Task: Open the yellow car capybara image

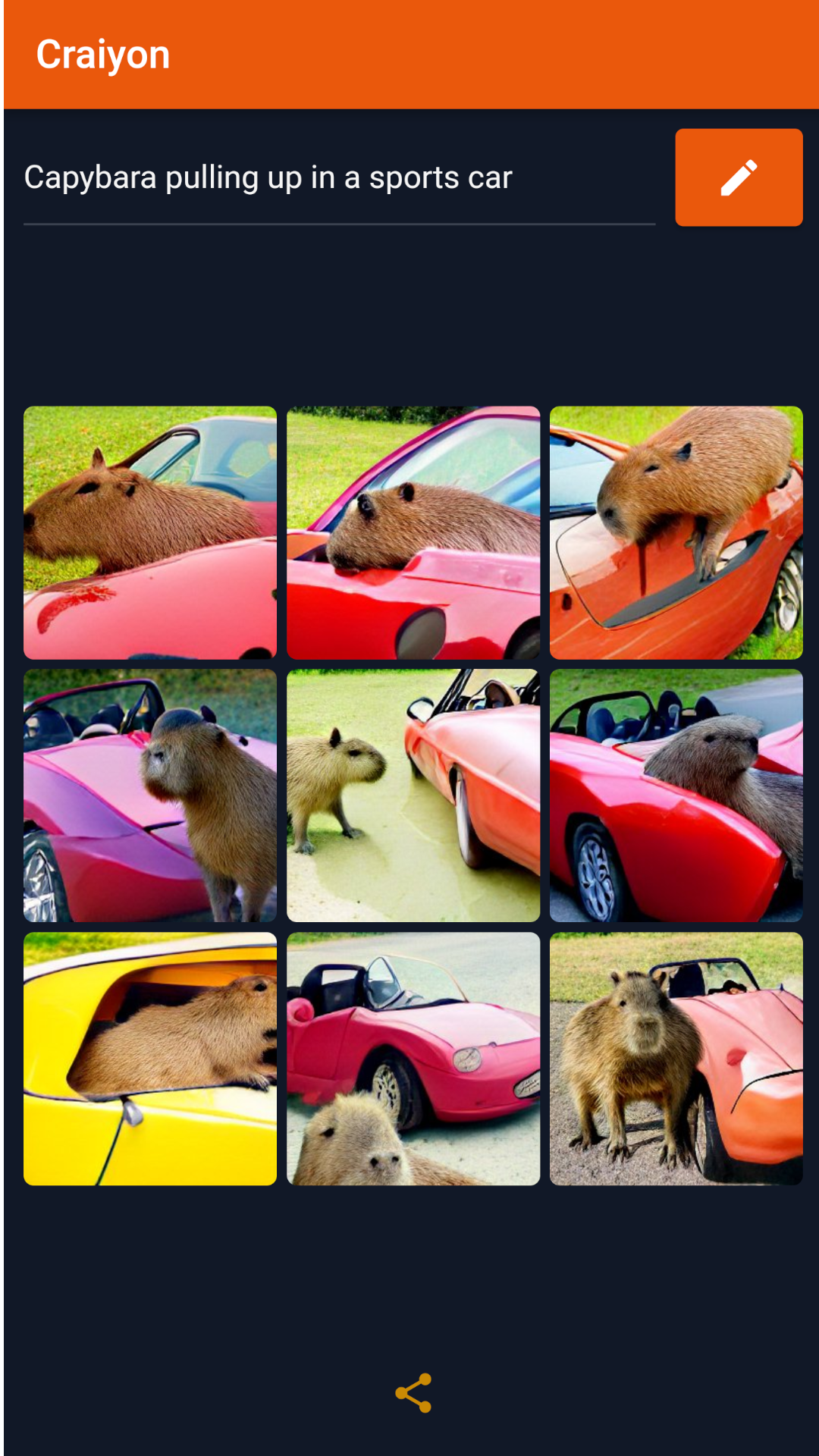Action: (x=150, y=1059)
